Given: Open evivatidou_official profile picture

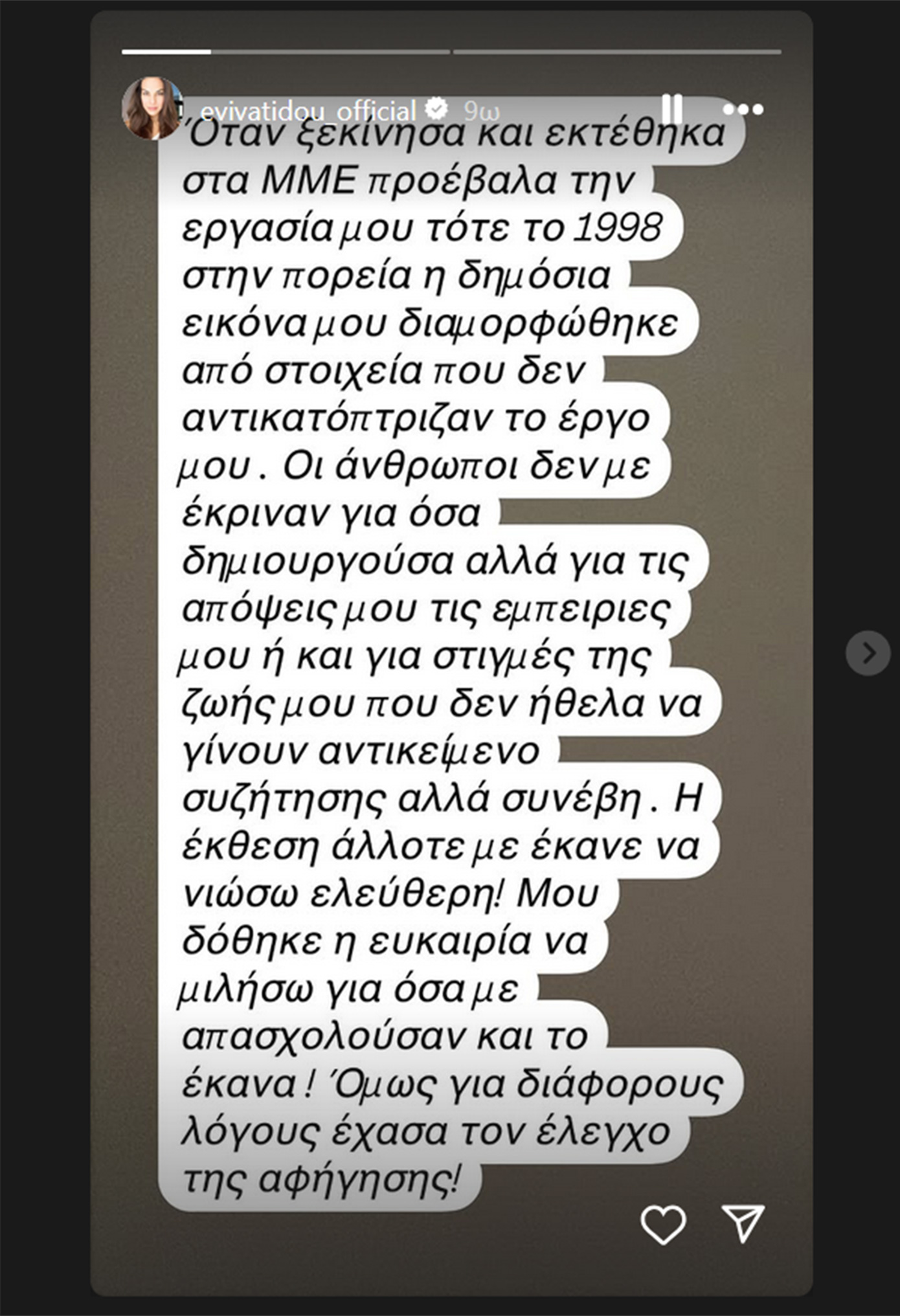Looking at the screenshot, I should (152, 108).
